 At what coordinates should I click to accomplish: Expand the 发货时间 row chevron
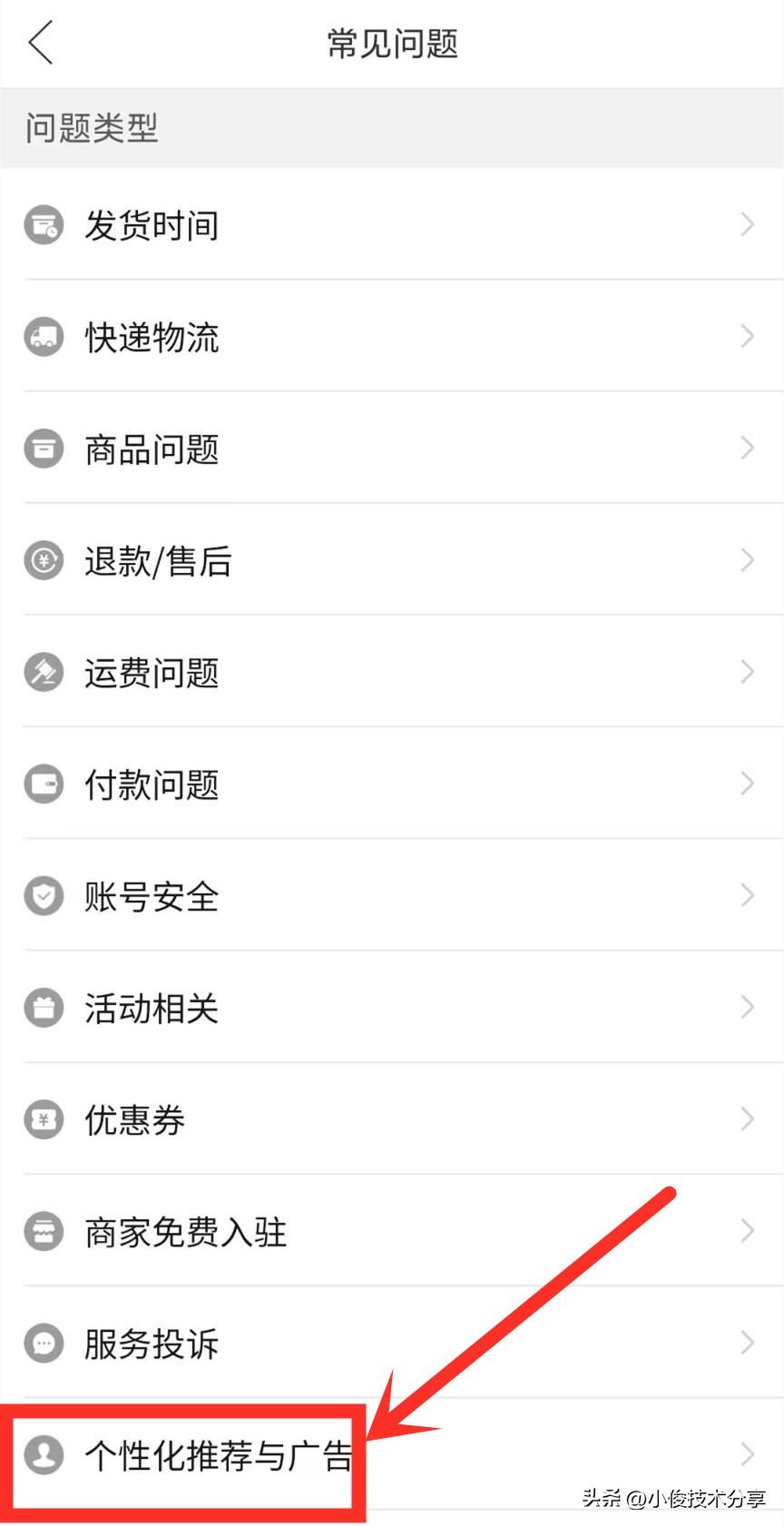(x=747, y=224)
